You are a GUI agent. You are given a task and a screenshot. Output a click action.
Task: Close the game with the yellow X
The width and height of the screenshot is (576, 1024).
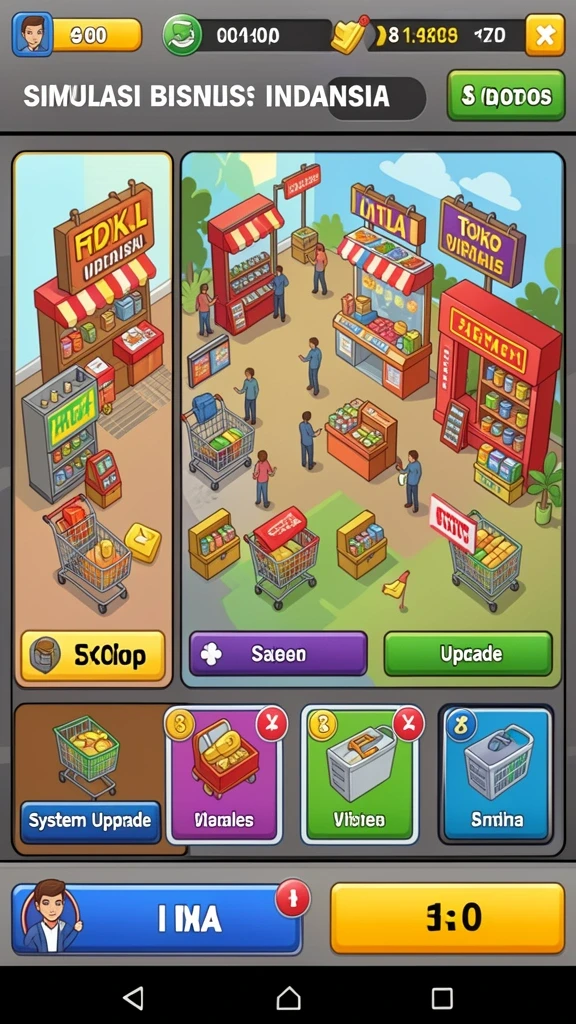(545, 35)
